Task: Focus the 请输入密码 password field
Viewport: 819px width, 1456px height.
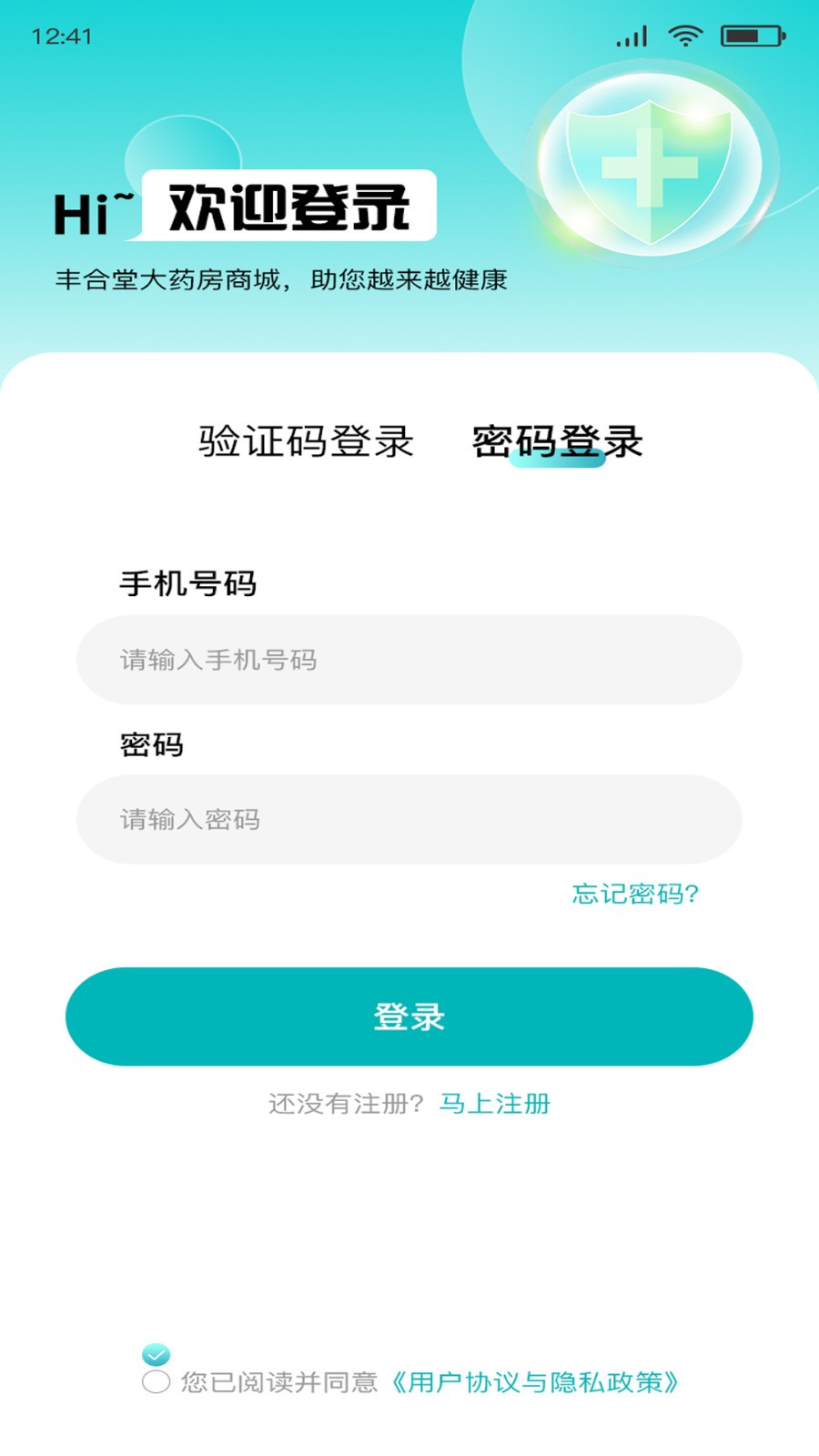Action: pyautogui.click(x=409, y=819)
